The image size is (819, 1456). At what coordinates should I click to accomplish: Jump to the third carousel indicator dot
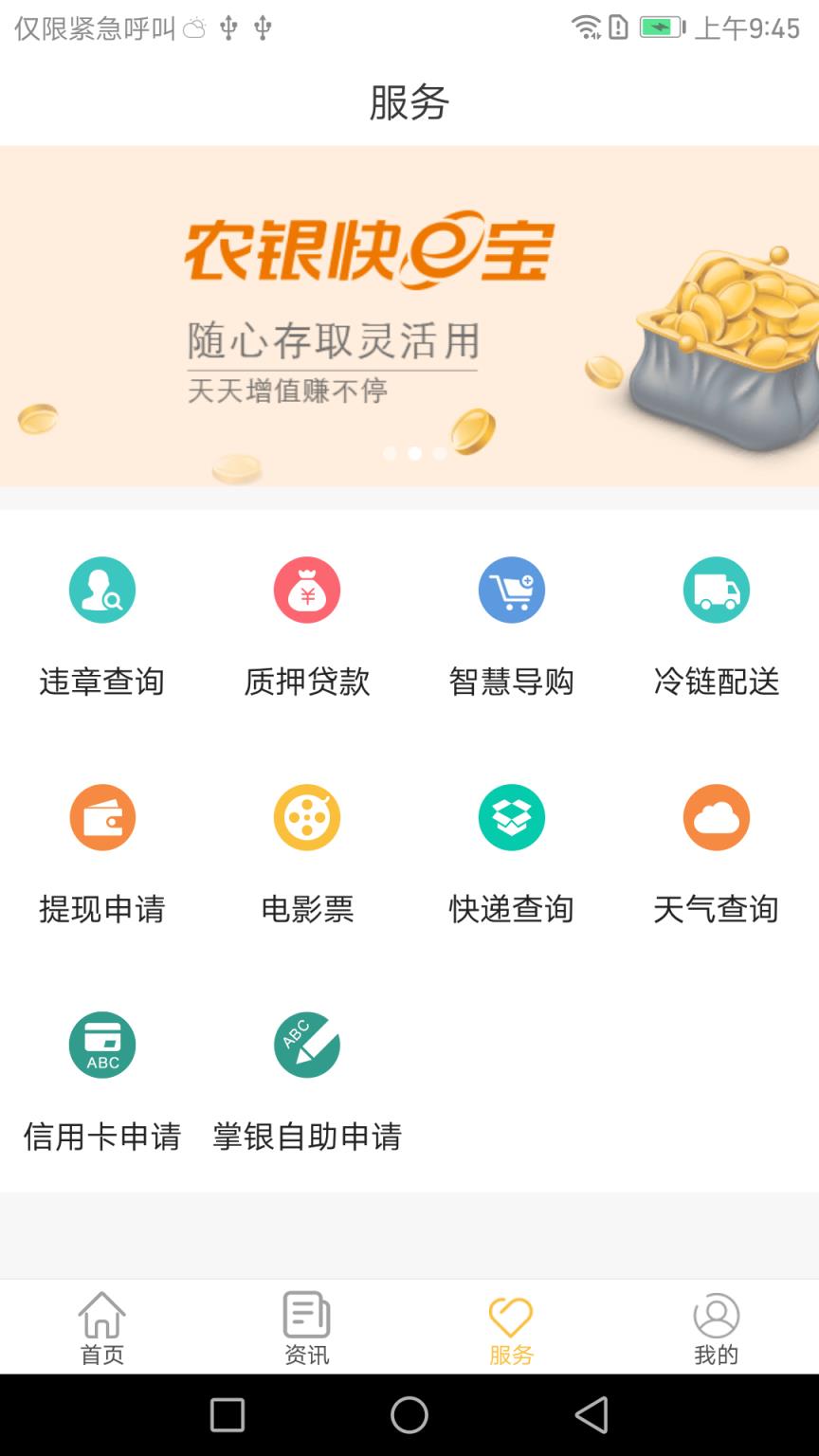pyautogui.click(x=439, y=453)
